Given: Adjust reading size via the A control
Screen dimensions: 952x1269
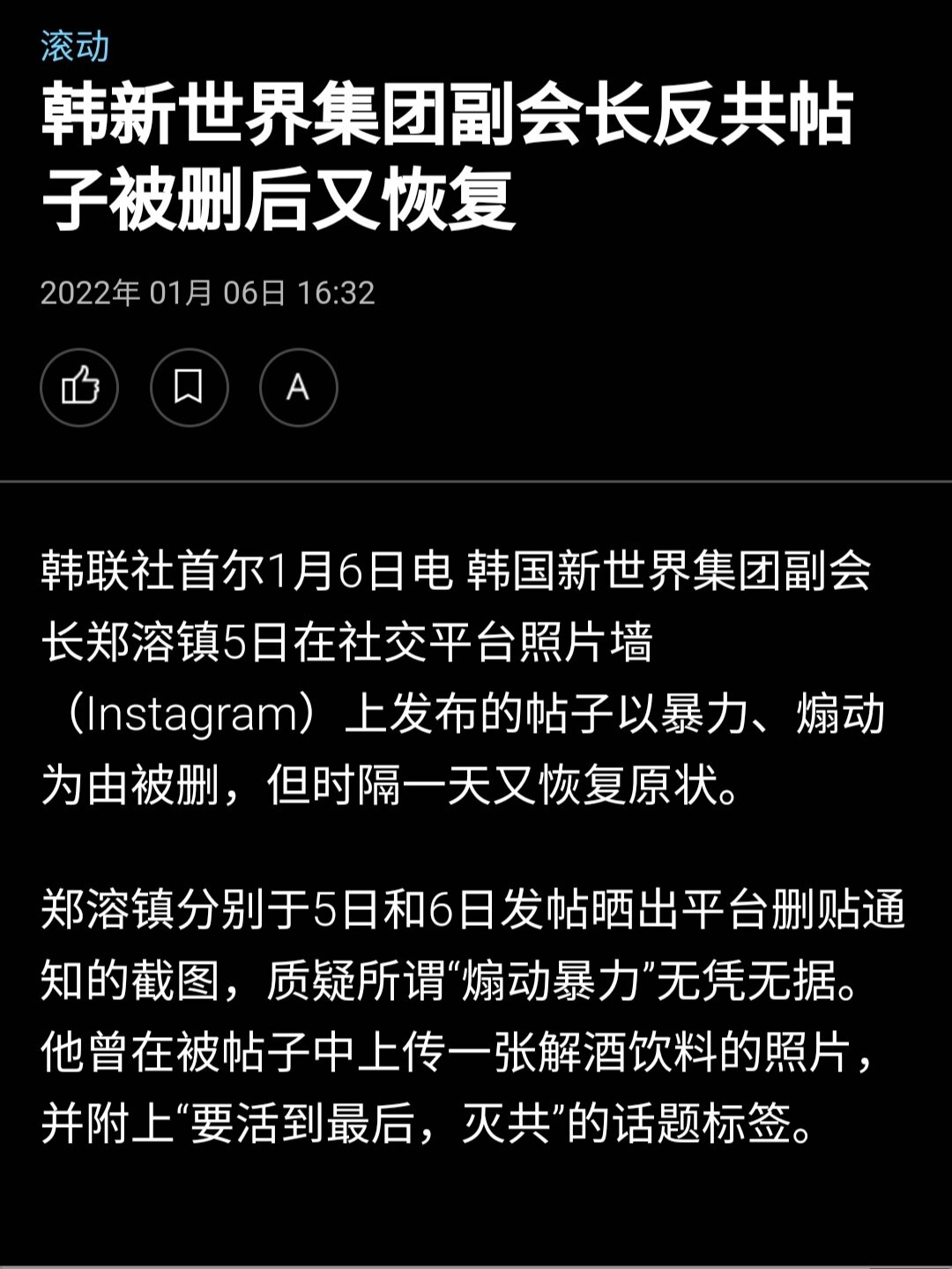Looking at the screenshot, I should pyautogui.click(x=298, y=386).
